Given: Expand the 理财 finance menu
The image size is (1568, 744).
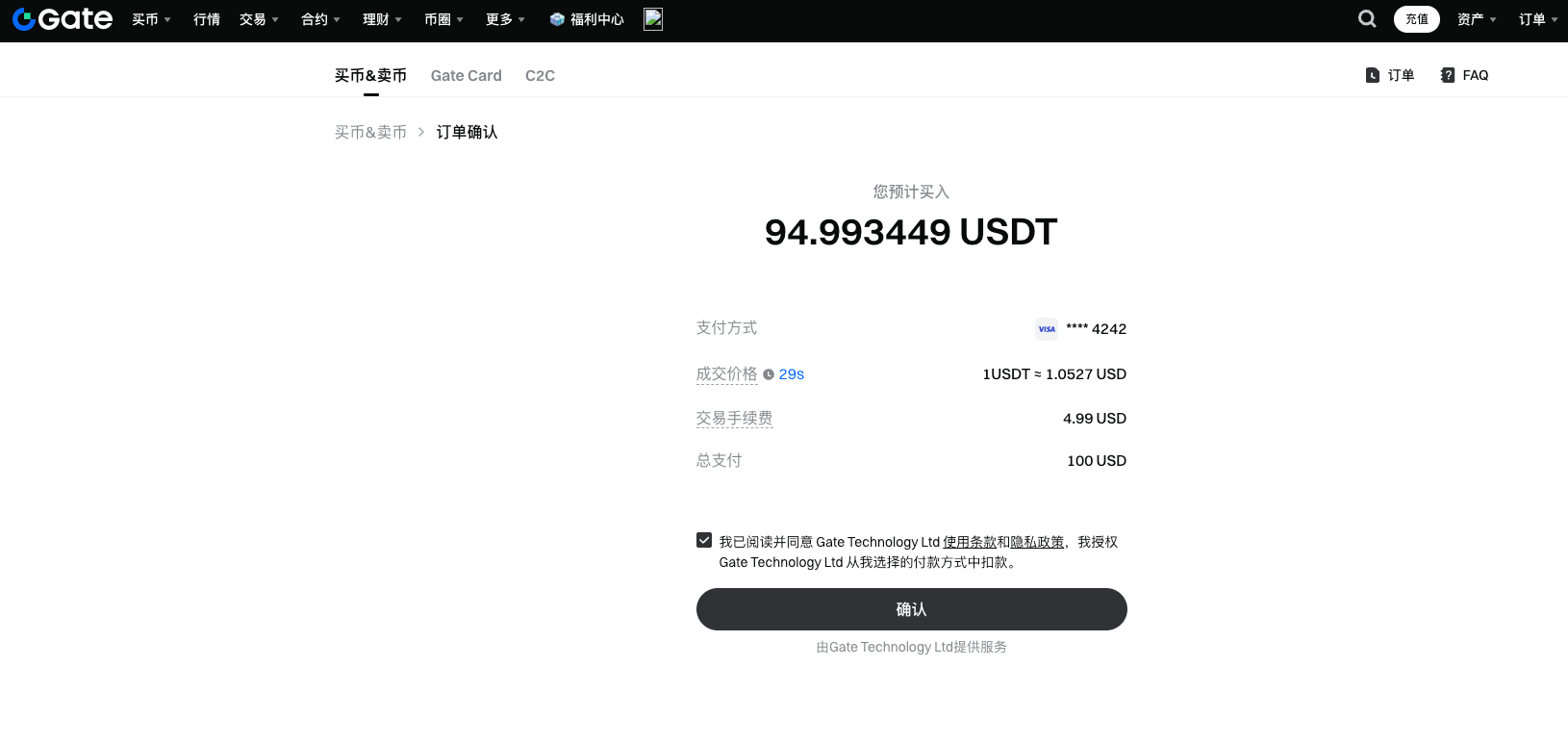Looking at the screenshot, I should pos(382,19).
